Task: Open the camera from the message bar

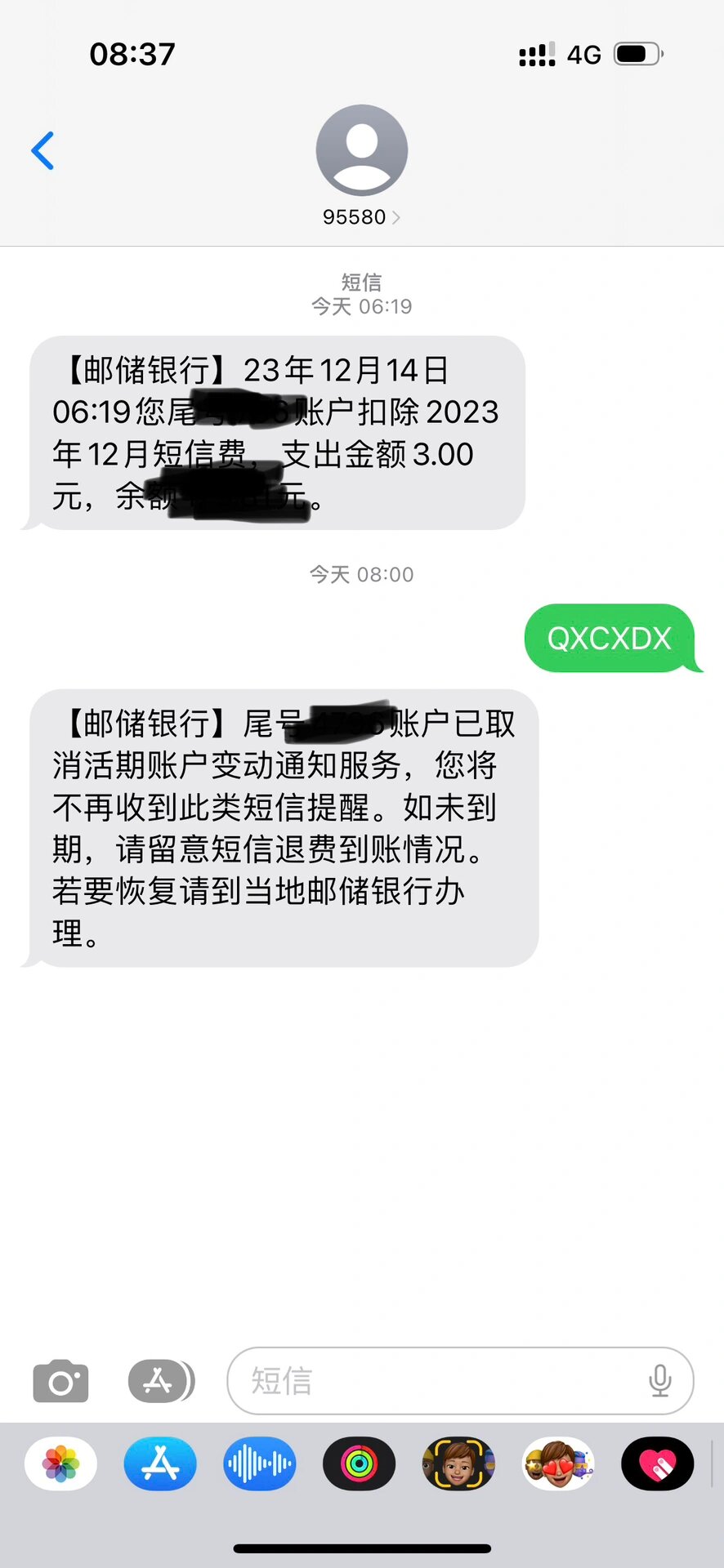Action: [x=60, y=1381]
